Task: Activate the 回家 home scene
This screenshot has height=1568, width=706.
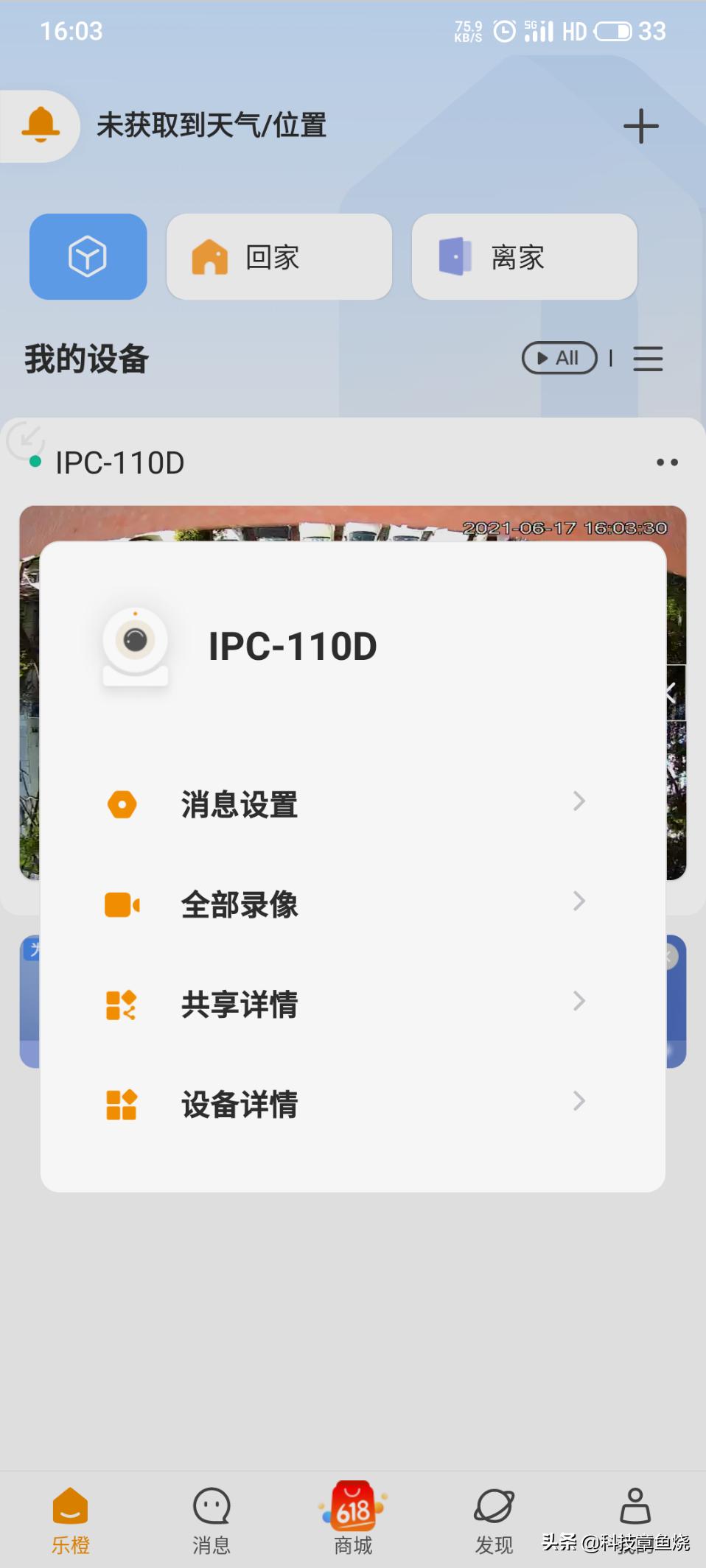Action: tap(279, 256)
